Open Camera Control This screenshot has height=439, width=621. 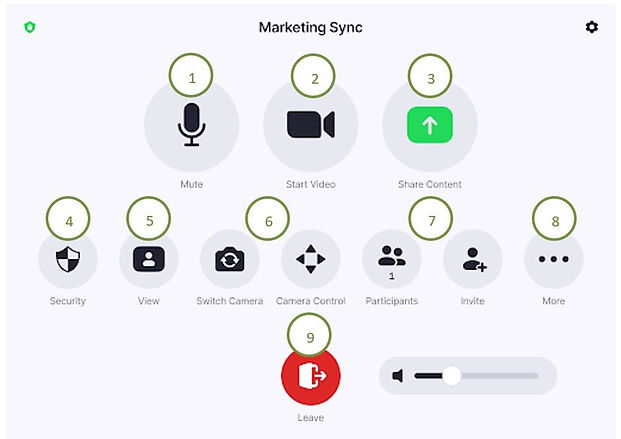pyautogui.click(x=310, y=259)
